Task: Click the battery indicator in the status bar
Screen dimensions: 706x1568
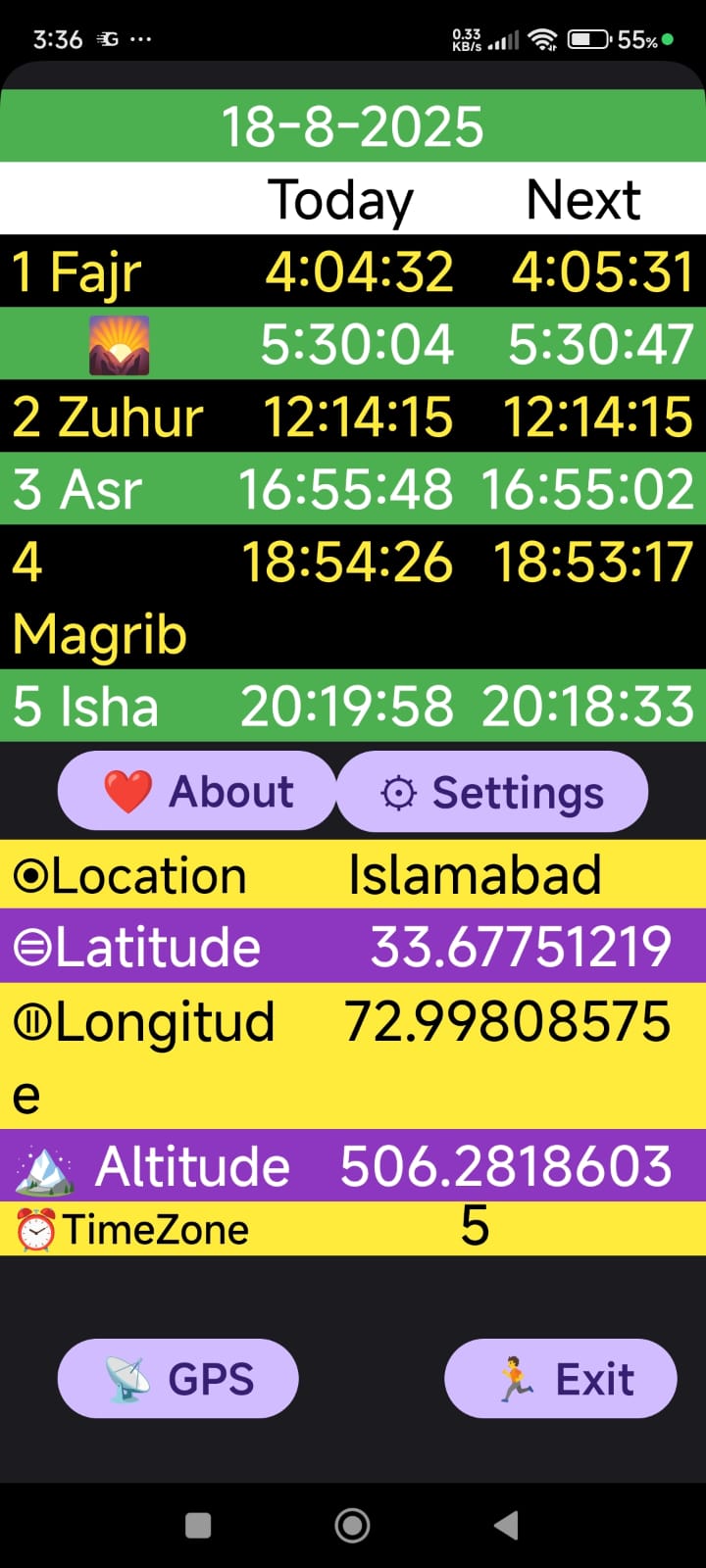Action: [589, 40]
